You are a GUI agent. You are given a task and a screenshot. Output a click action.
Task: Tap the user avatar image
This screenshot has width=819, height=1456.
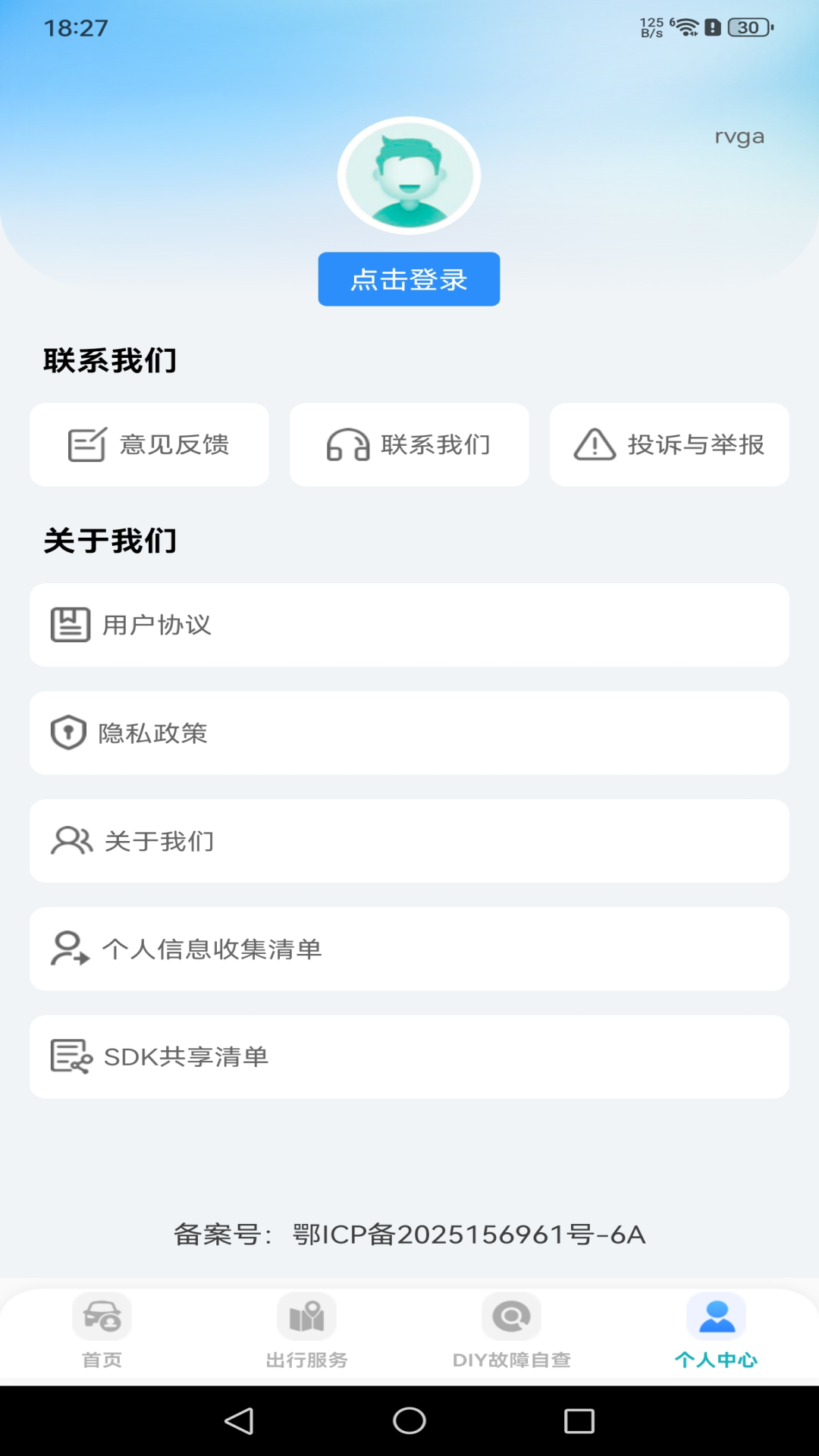409,174
